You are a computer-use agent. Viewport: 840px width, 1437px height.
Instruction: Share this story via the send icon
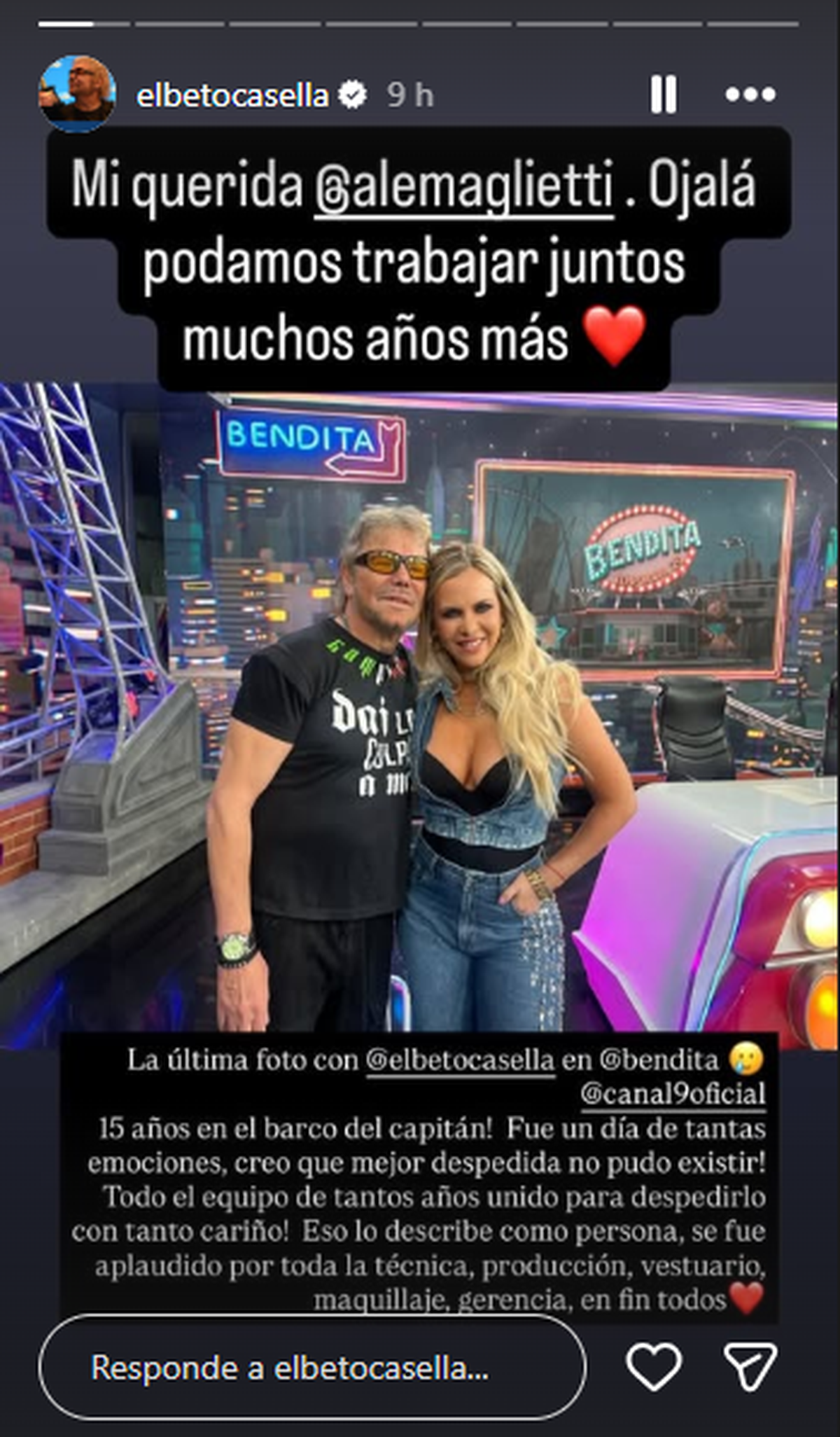(x=750, y=1366)
